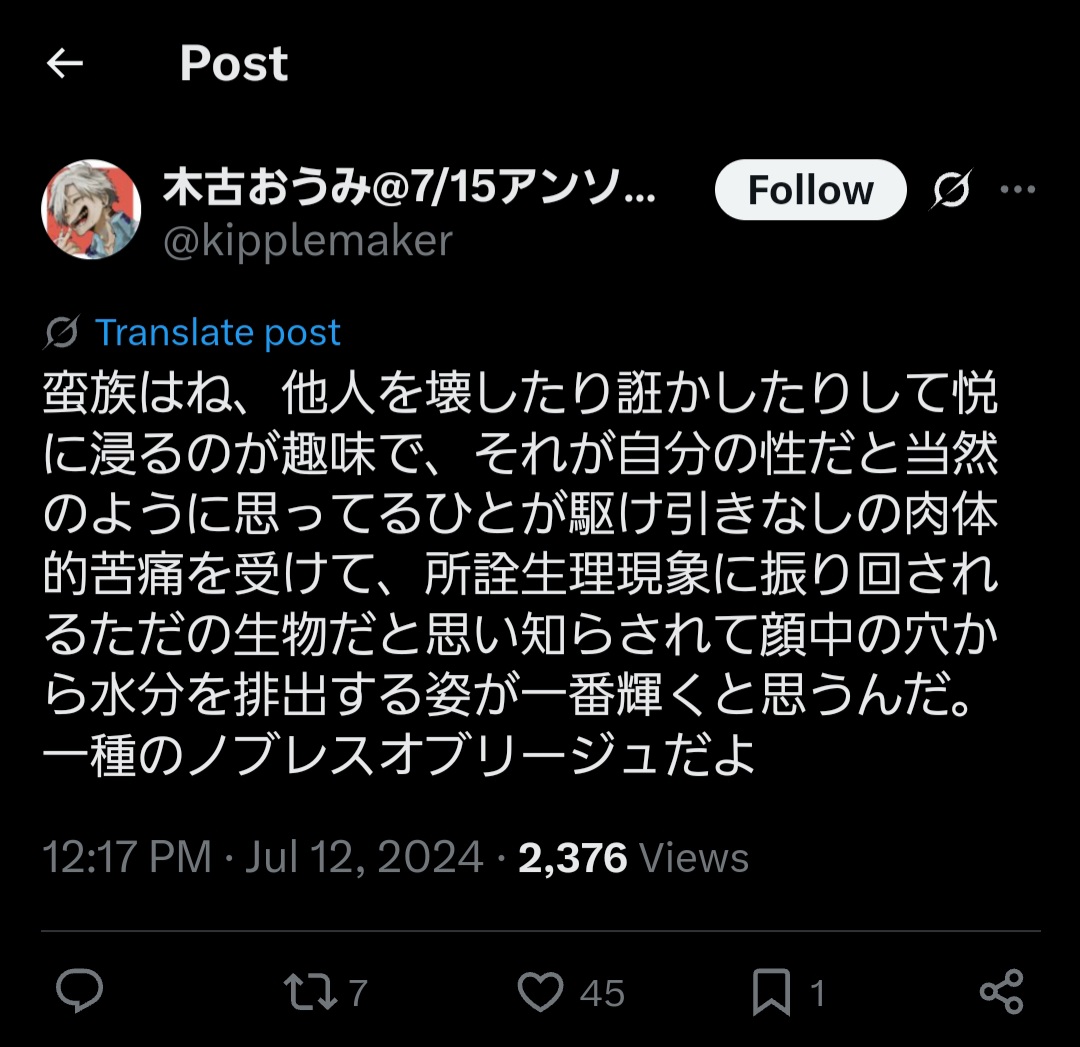This screenshot has height=1047, width=1080.
Task: Open the Grok icon next to Follow
Action: tap(949, 189)
